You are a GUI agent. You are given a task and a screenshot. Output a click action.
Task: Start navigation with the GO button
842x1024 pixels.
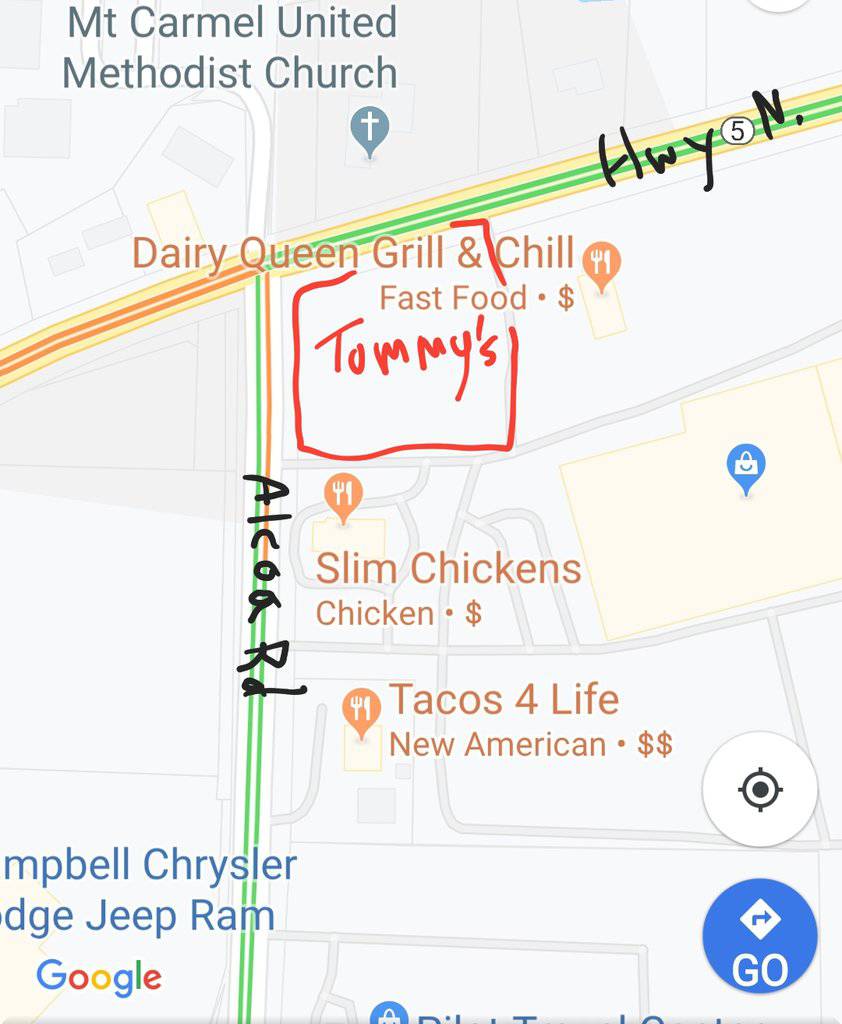[x=760, y=936]
